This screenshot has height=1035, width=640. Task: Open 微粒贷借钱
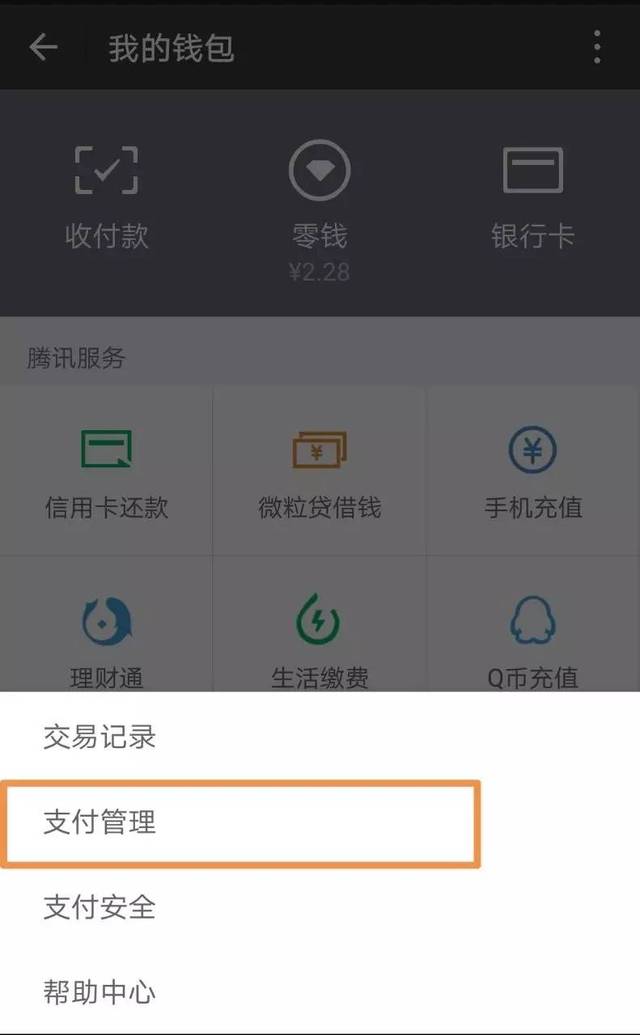[319, 472]
